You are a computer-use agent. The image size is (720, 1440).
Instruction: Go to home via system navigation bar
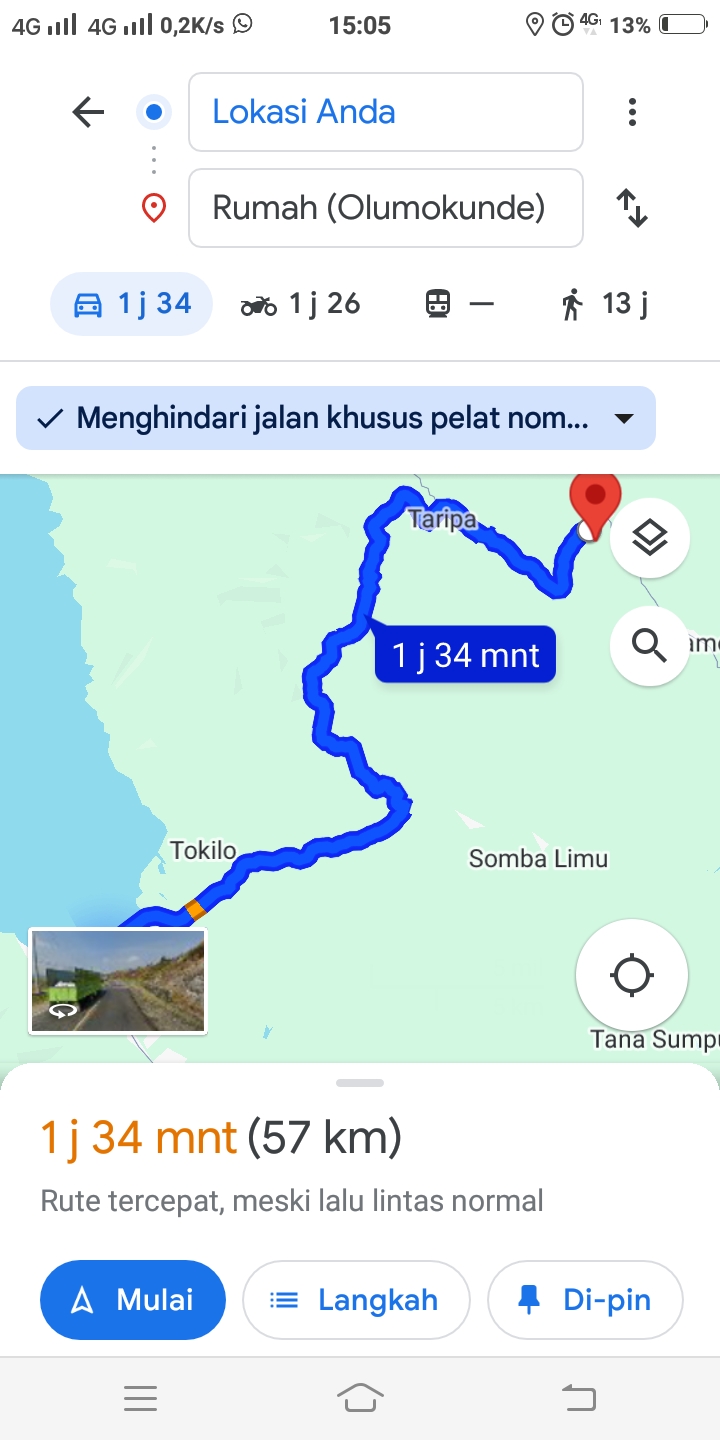(x=360, y=1398)
